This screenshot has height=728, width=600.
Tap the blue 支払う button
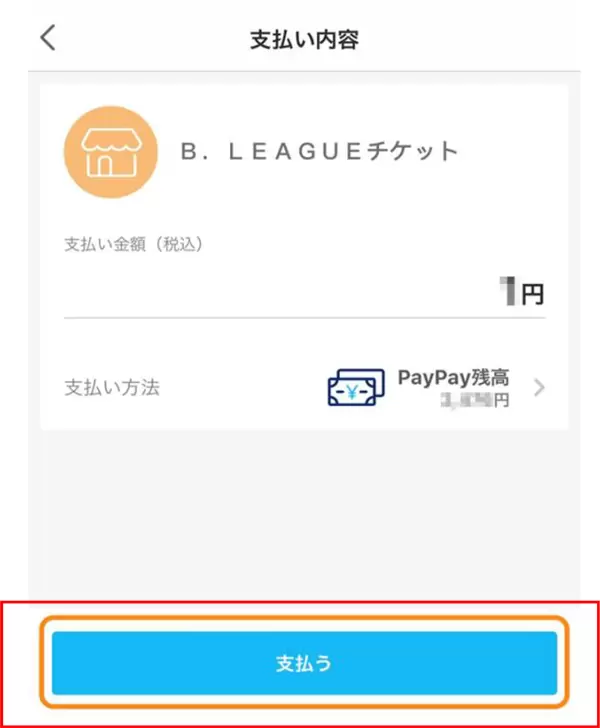pos(304,662)
